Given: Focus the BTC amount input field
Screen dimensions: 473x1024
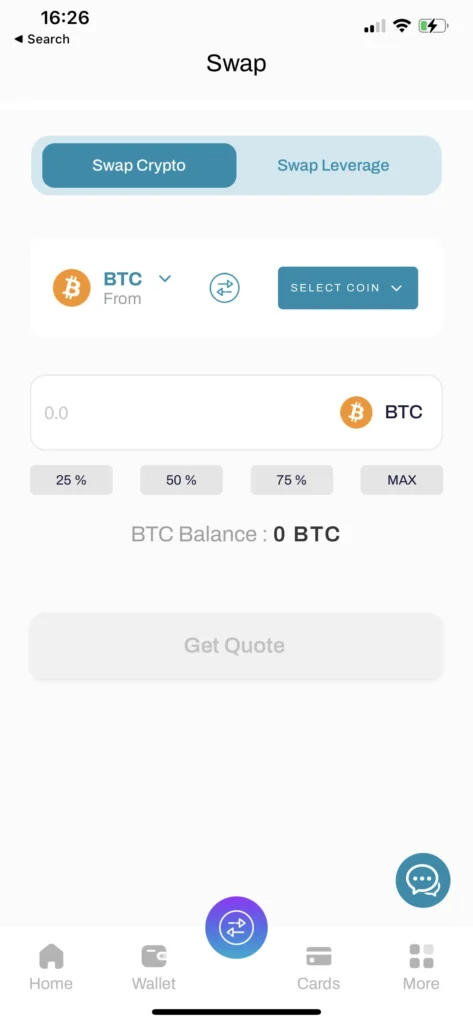Looking at the screenshot, I should point(236,413).
